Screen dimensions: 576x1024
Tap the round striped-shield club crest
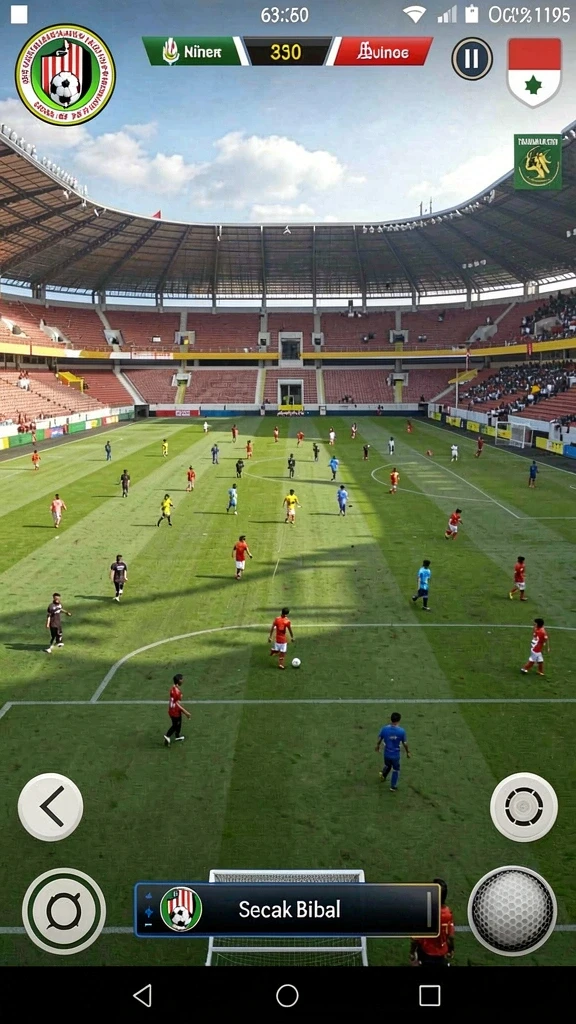tap(65, 75)
